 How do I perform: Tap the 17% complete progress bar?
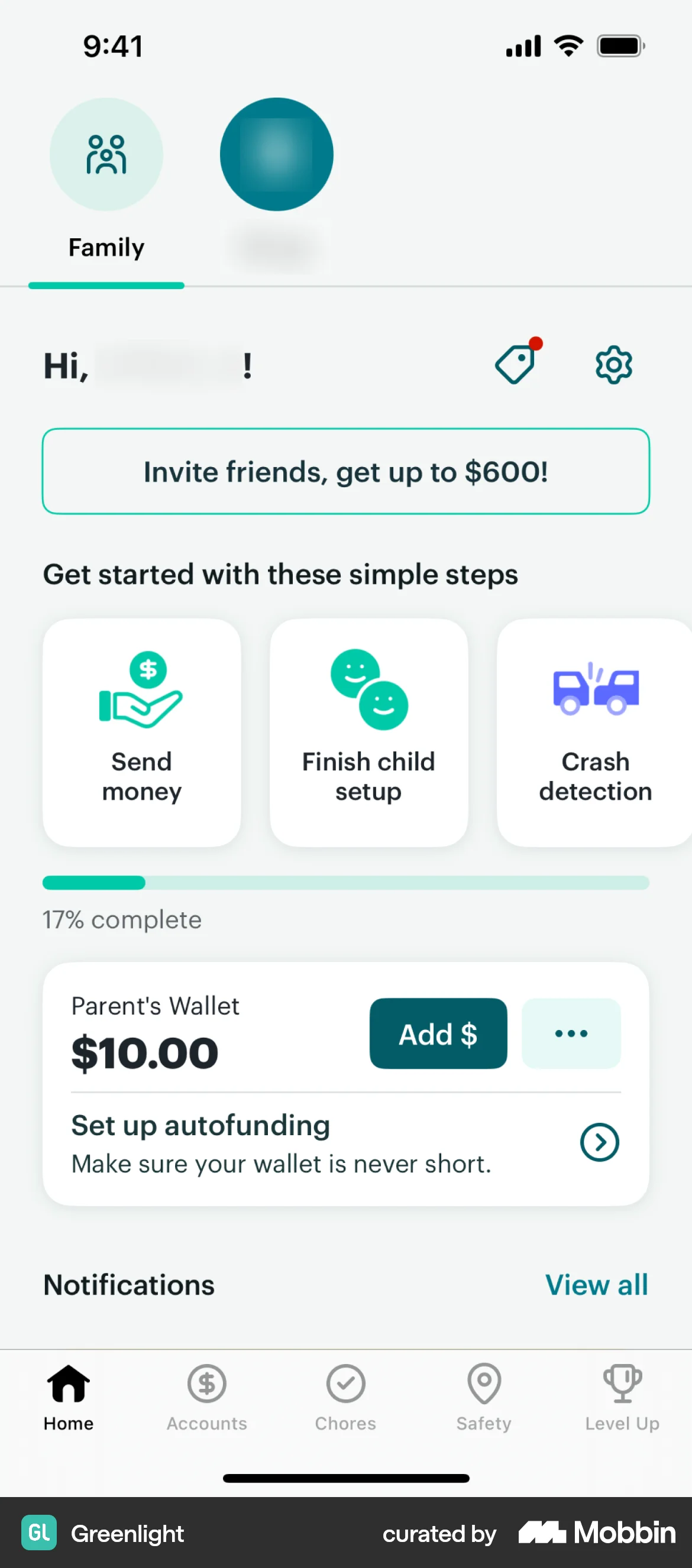coord(346,883)
